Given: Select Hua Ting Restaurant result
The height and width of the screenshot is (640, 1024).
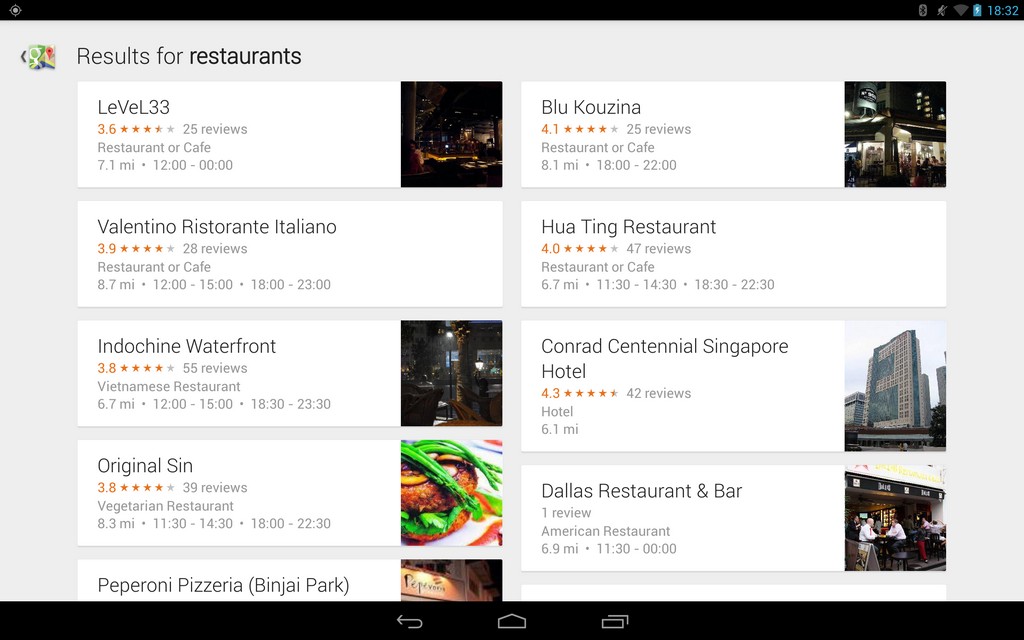Looking at the screenshot, I should pos(733,254).
